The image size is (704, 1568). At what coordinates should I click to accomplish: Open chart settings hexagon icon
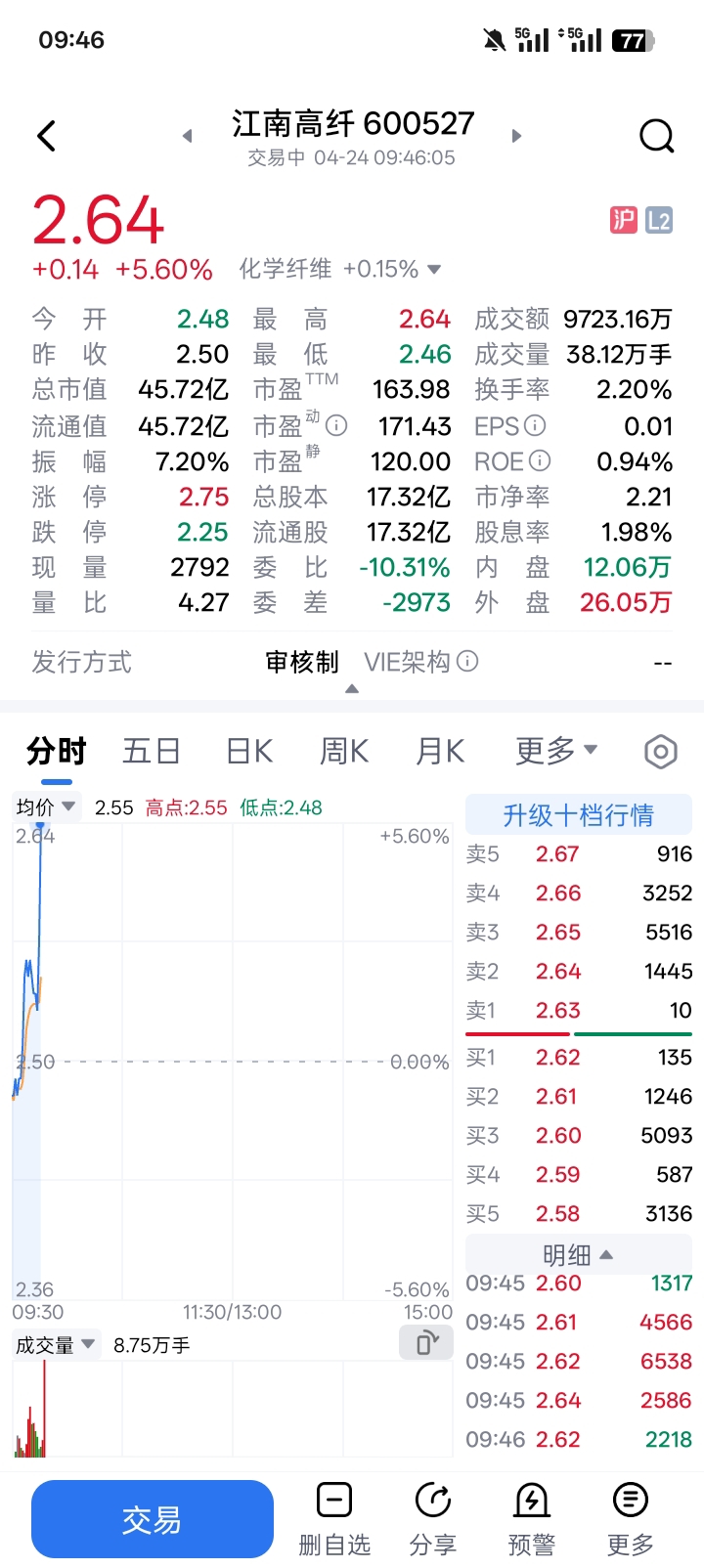tap(661, 752)
